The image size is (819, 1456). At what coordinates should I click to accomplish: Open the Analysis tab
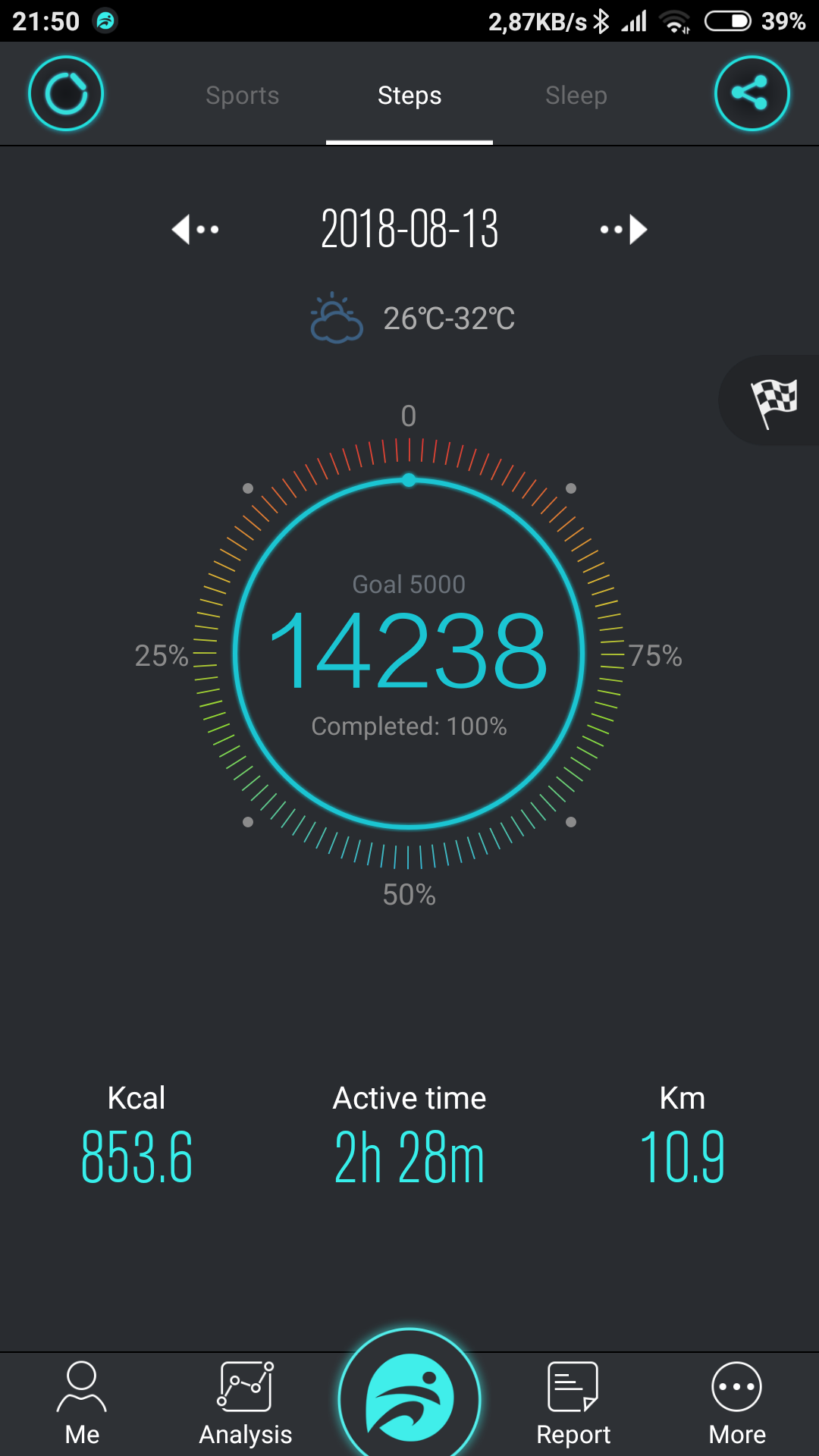[246, 1403]
